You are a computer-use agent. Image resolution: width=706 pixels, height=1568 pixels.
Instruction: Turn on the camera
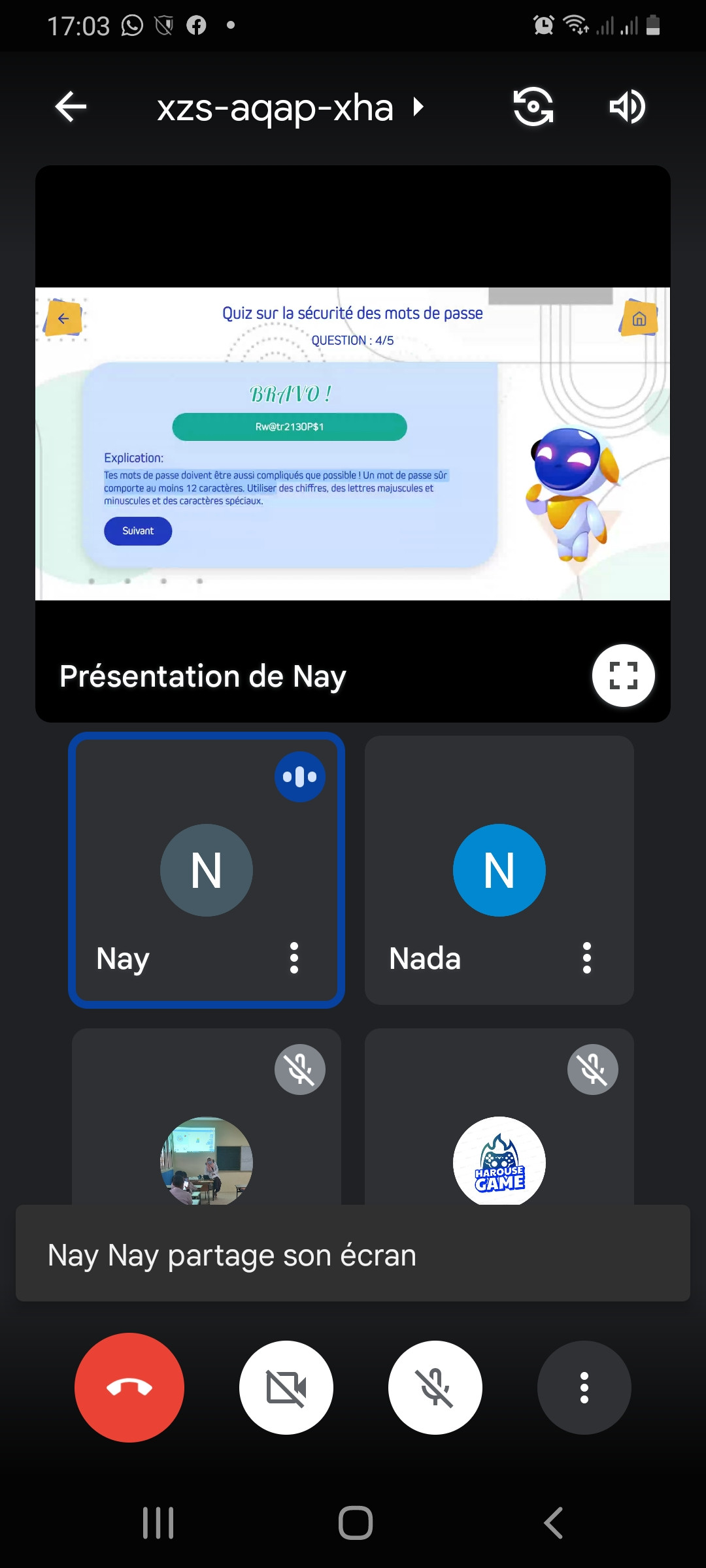(286, 1388)
